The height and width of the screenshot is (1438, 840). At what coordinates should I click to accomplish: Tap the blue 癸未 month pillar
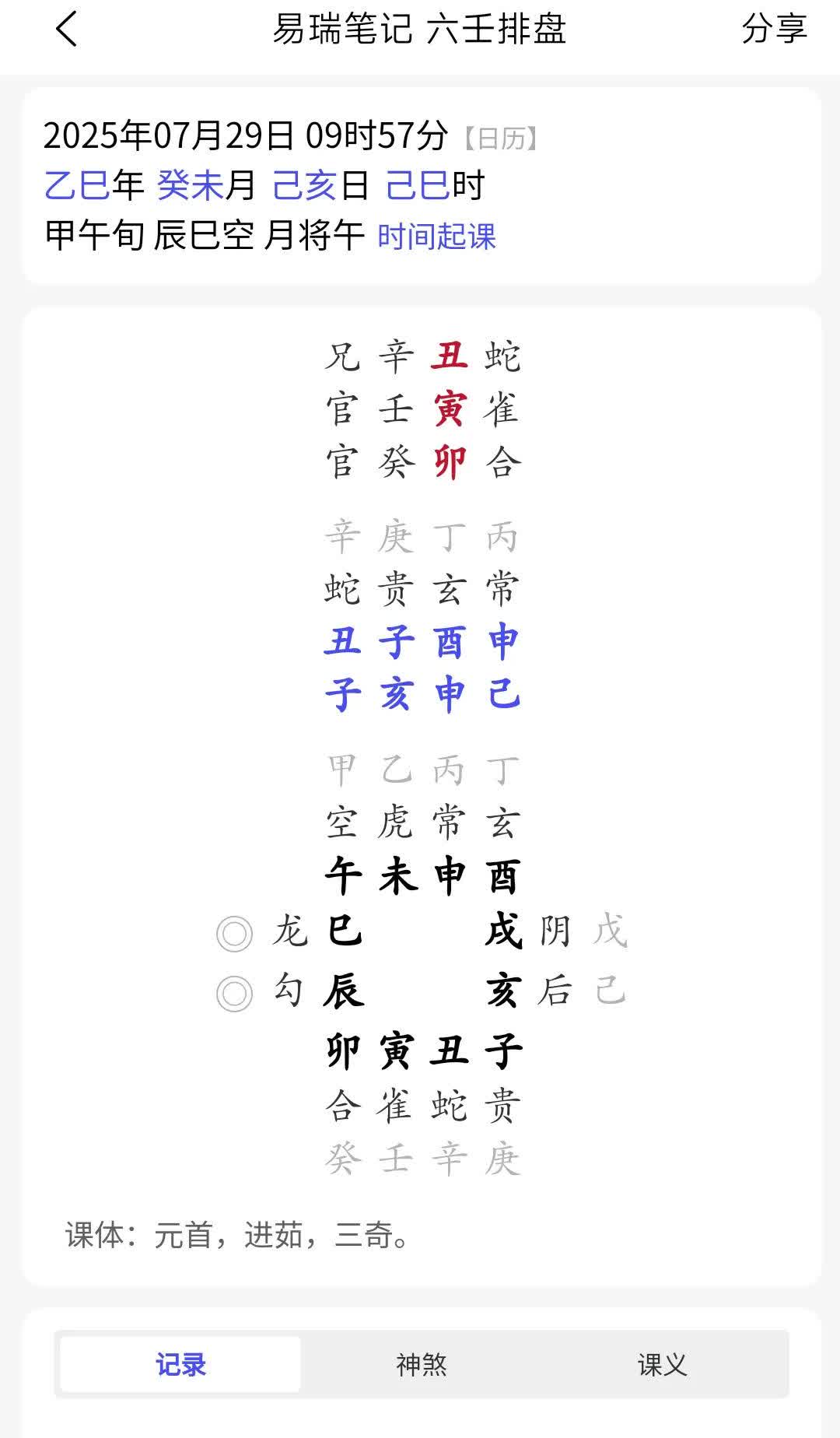click(191, 185)
